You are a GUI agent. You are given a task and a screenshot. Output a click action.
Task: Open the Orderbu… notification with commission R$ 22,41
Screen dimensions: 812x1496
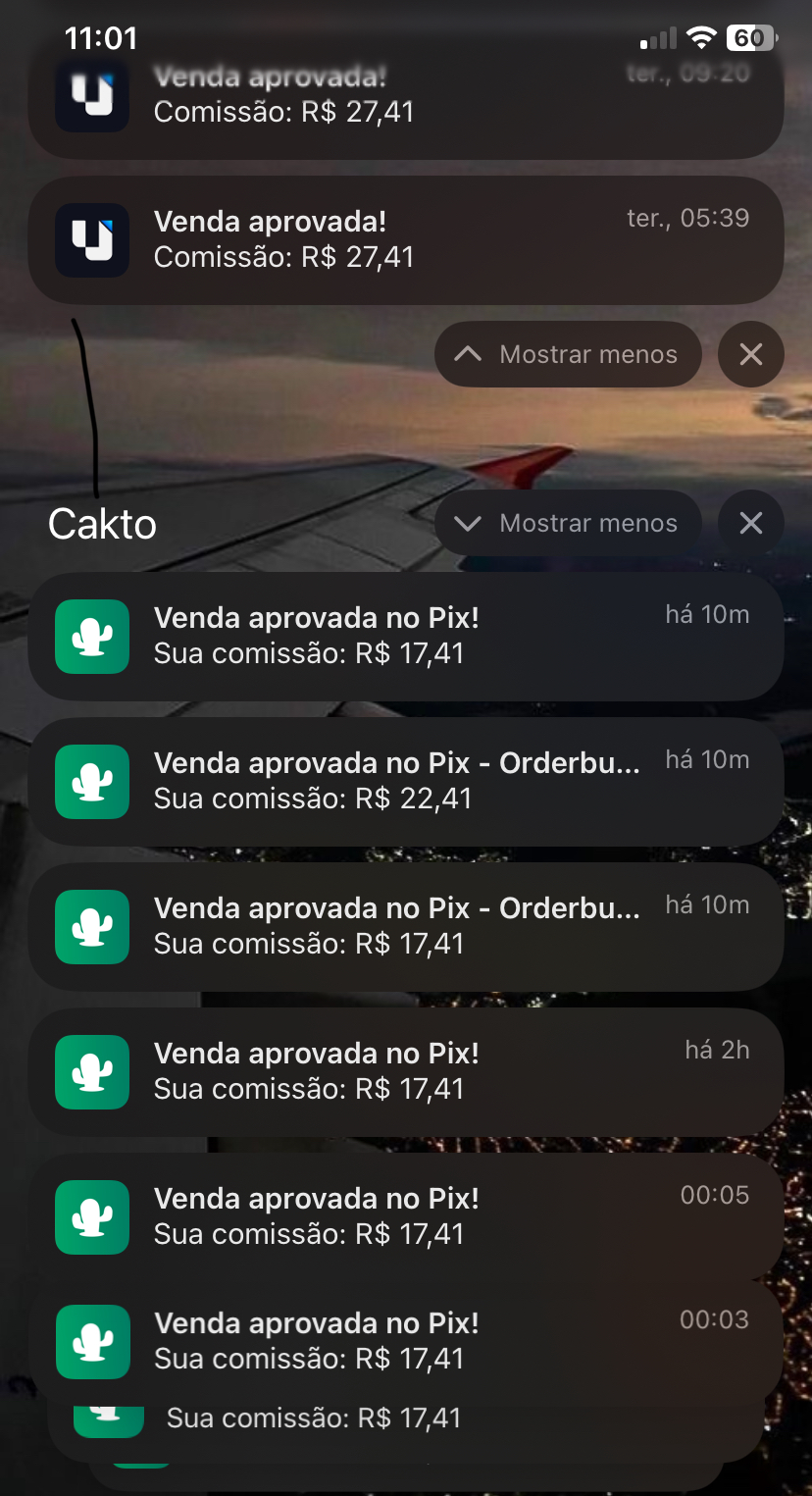coord(406,782)
